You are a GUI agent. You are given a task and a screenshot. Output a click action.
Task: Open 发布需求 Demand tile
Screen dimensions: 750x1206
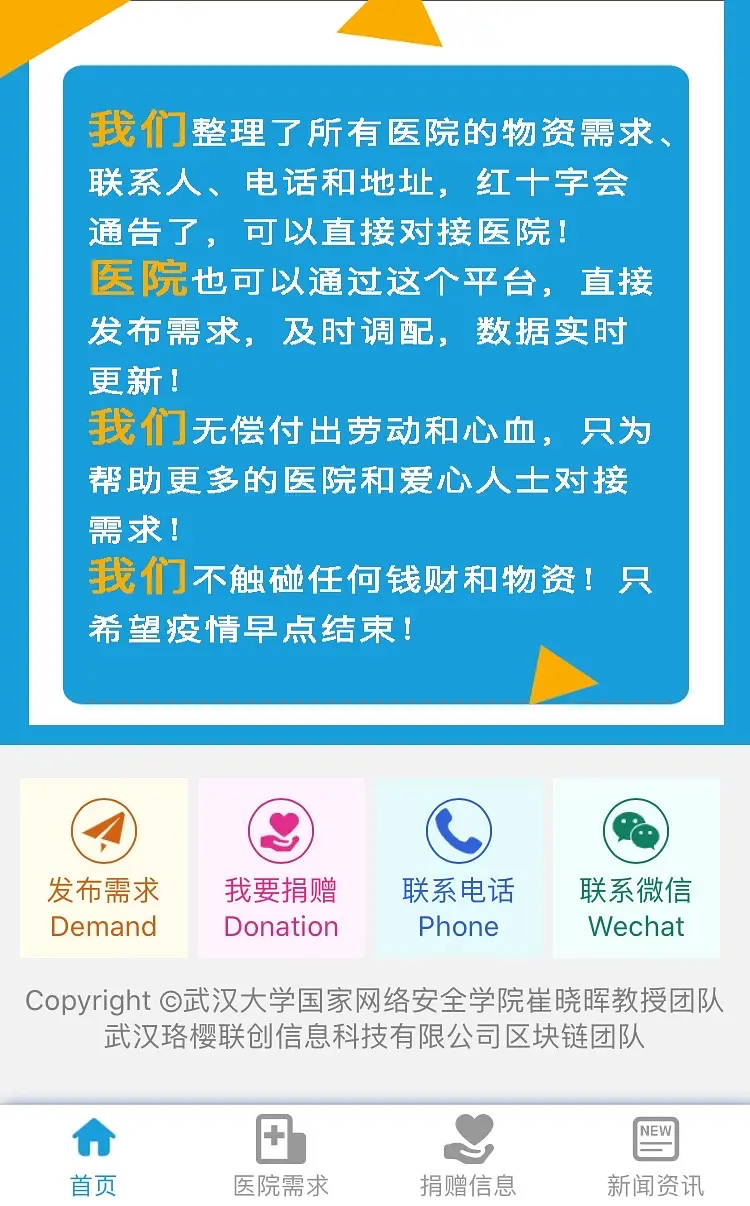(x=104, y=868)
